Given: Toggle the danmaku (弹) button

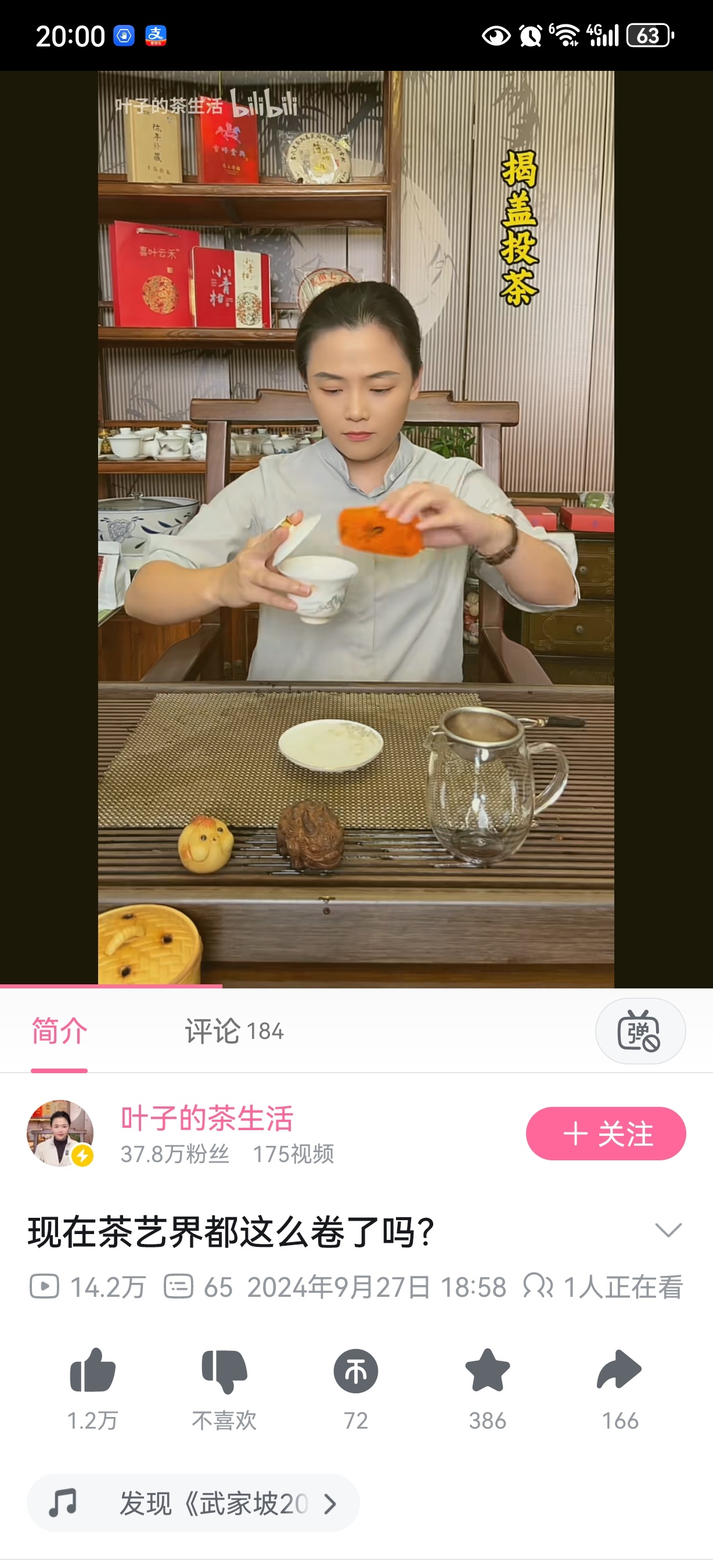Looking at the screenshot, I should (x=639, y=1031).
